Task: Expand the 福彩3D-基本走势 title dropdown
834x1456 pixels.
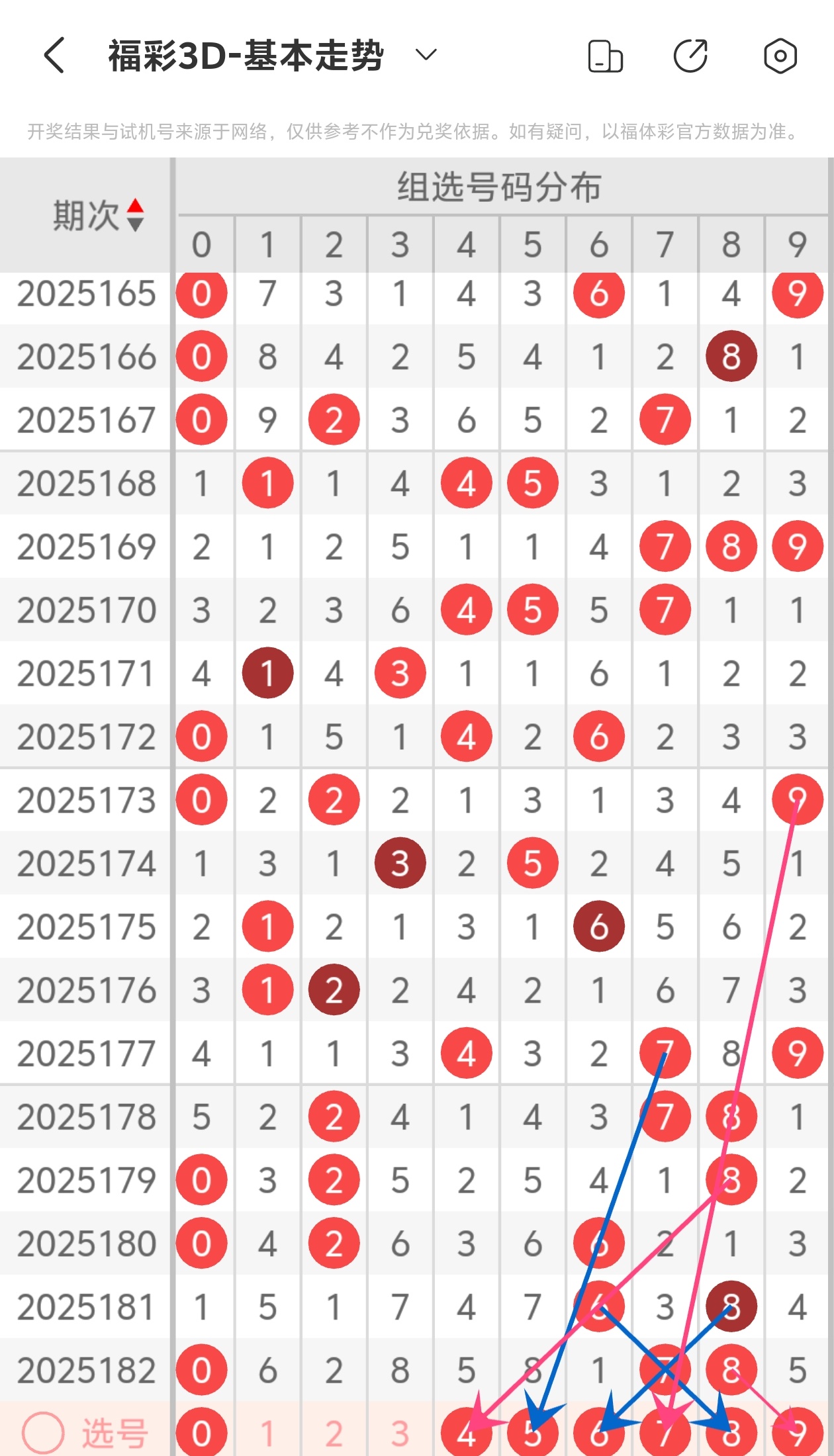Action: coord(426,55)
